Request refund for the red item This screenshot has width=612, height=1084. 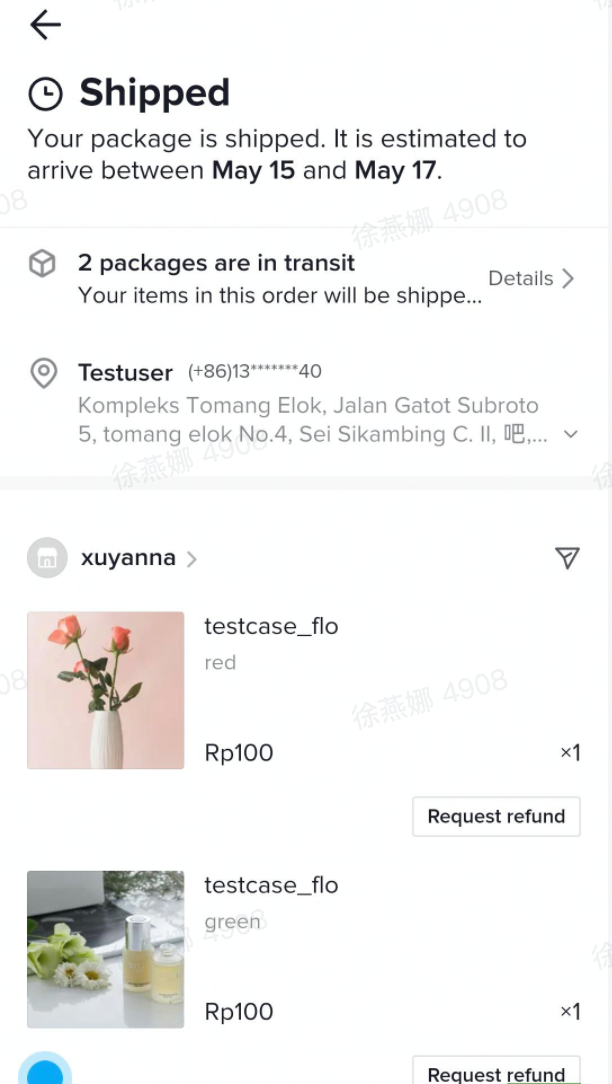pyautogui.click(x=496, y=816)
